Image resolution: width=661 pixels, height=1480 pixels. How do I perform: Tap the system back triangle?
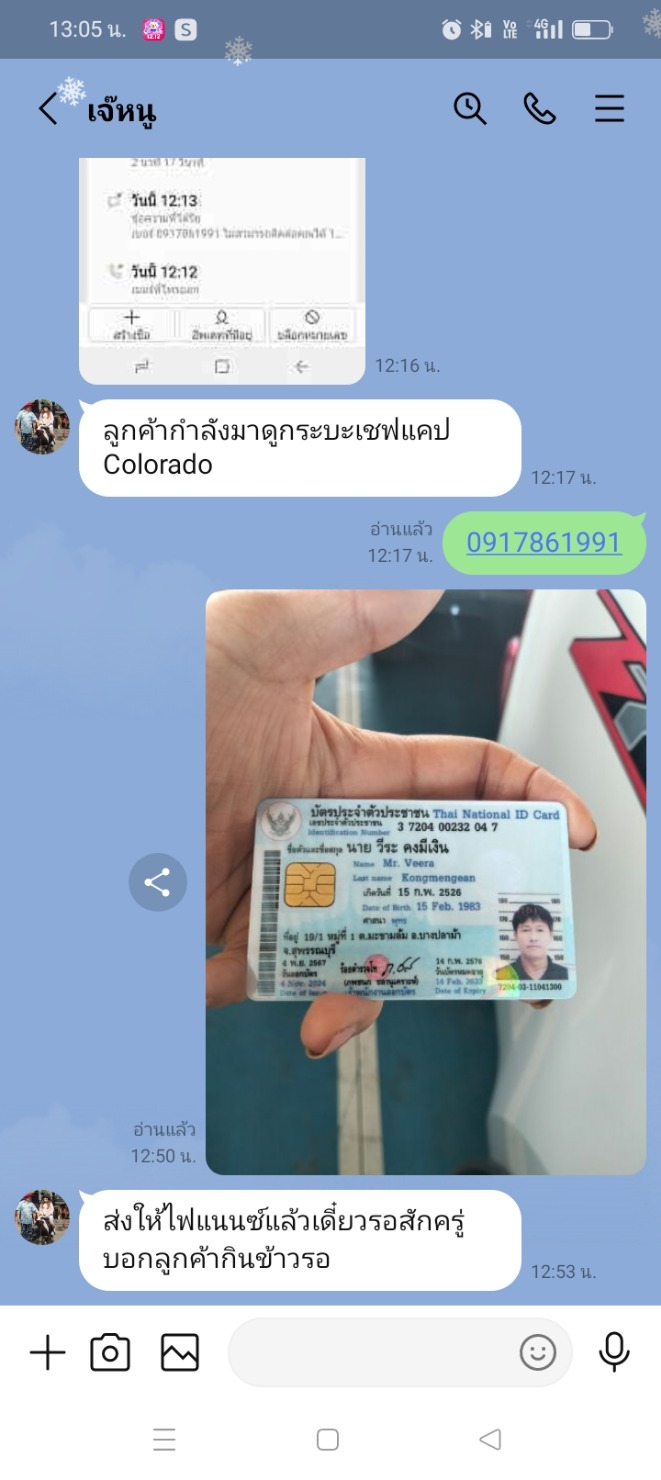coord(490,1440)
